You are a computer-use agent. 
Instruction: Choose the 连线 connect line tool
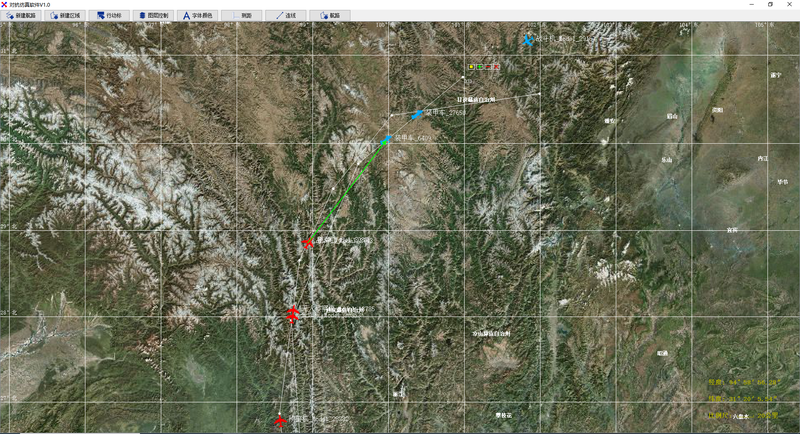[x=287, y=16]
